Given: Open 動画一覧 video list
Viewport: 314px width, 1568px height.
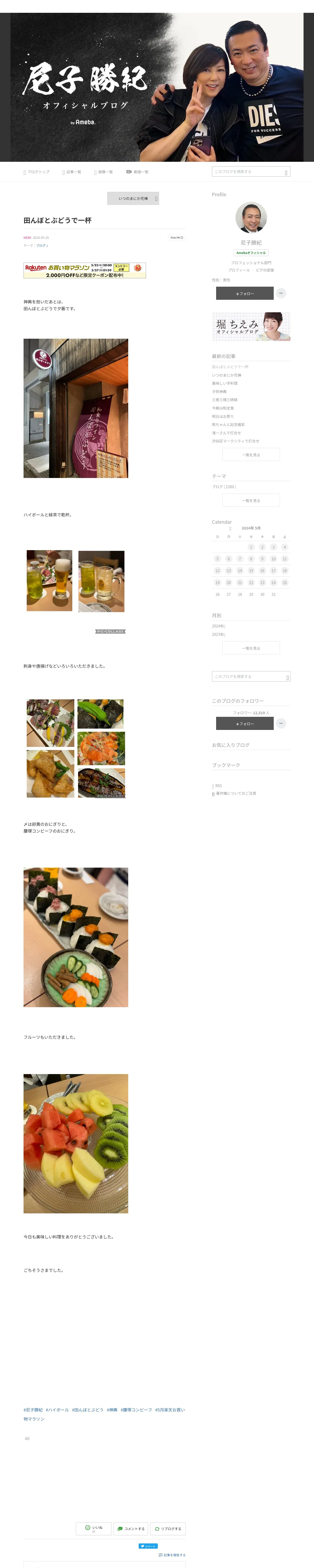Looking at the screenshot, I should (x=138, y=172).
